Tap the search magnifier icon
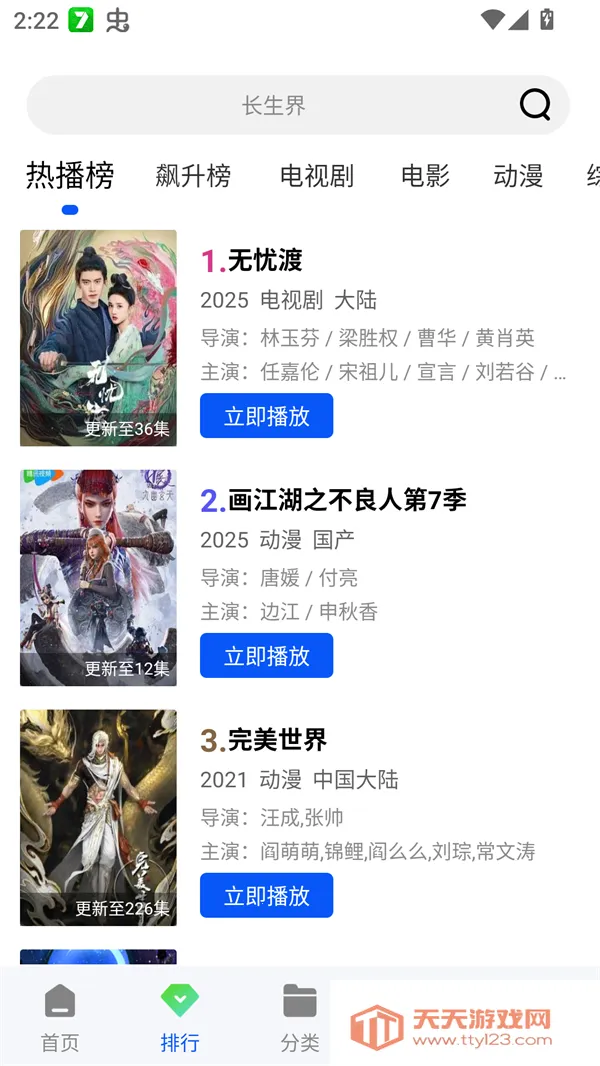The width and height of the screenshot is (600, 1066). tap(535, 104)
